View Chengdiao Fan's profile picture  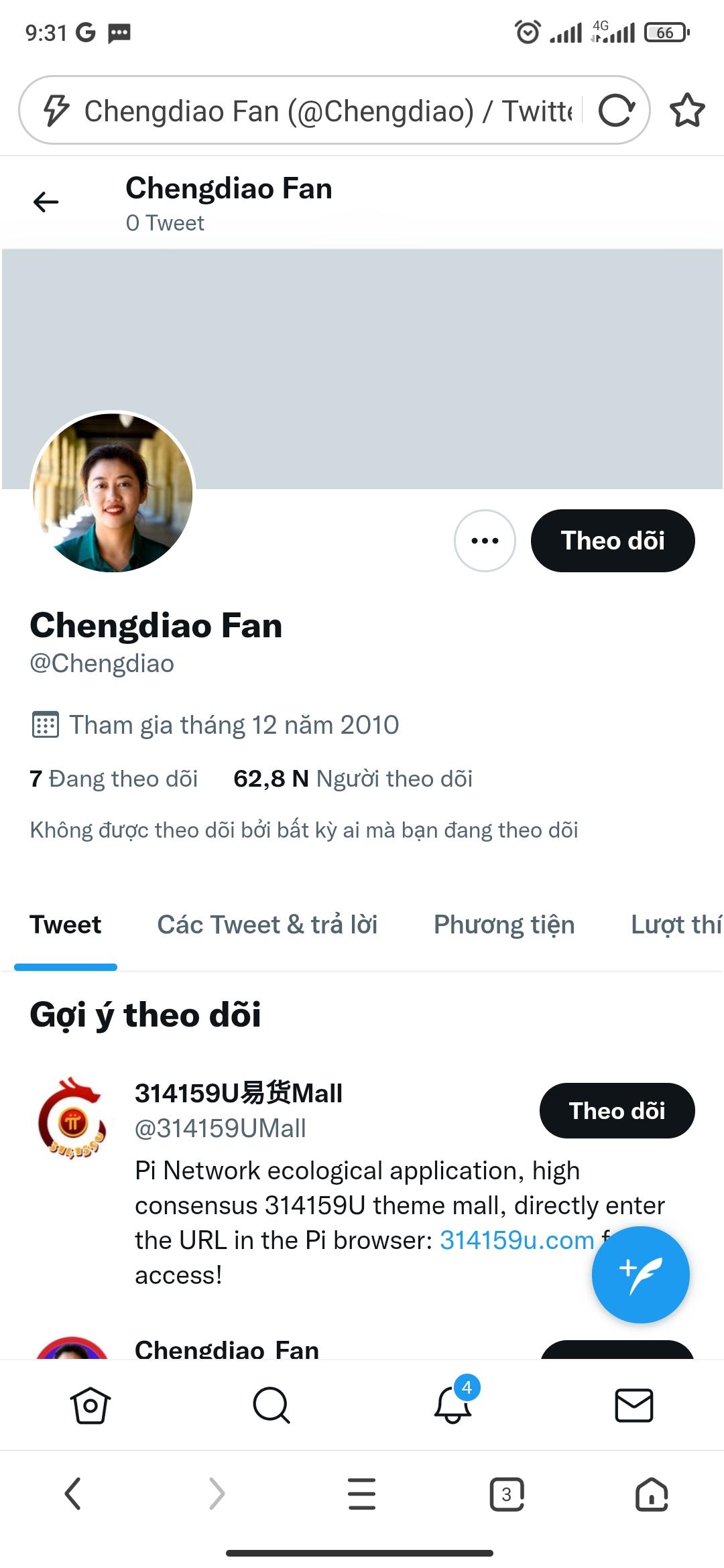coord(113,493)
